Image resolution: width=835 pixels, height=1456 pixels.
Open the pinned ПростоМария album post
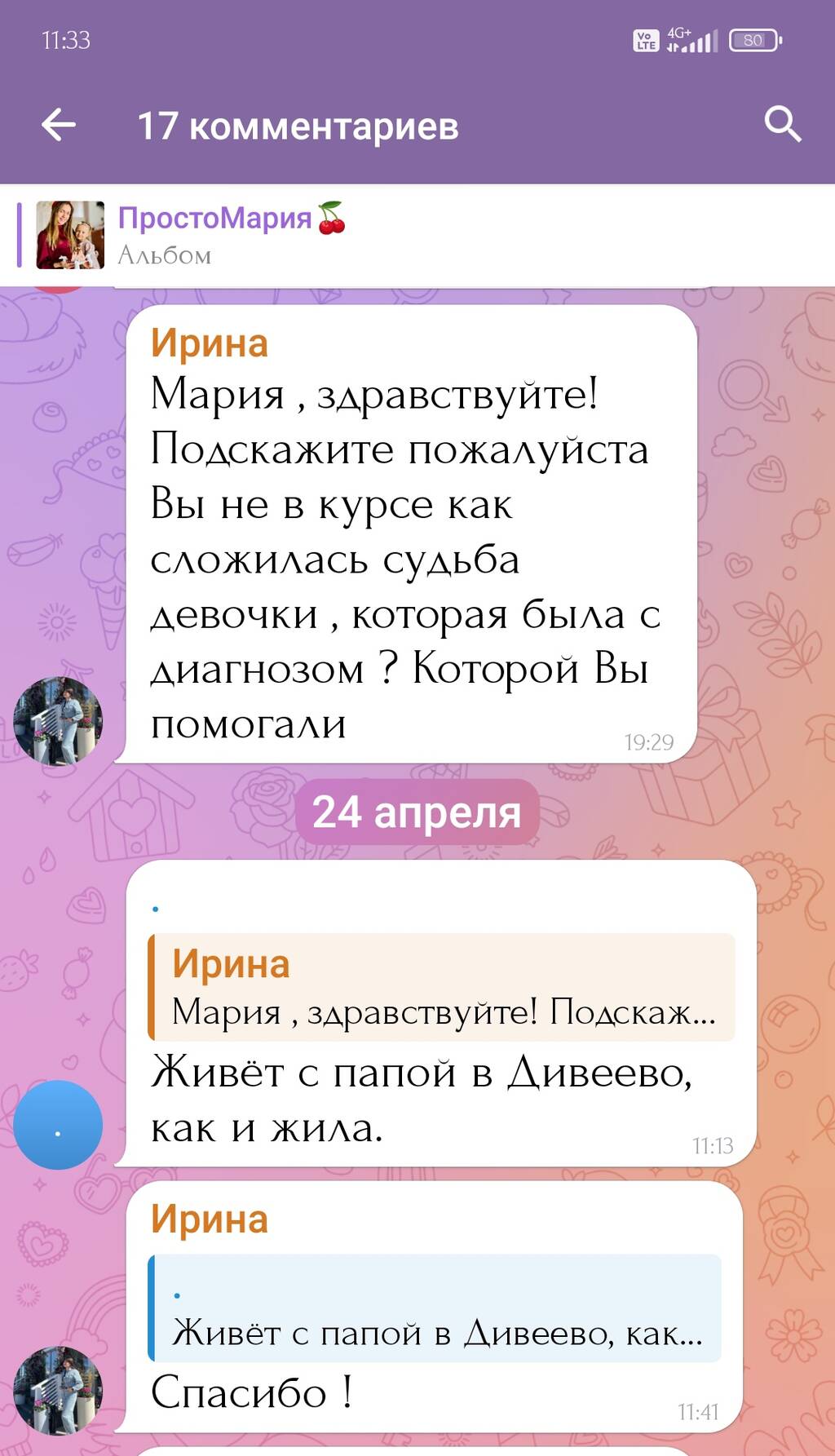pyautogui.click(x=417, y=236)
